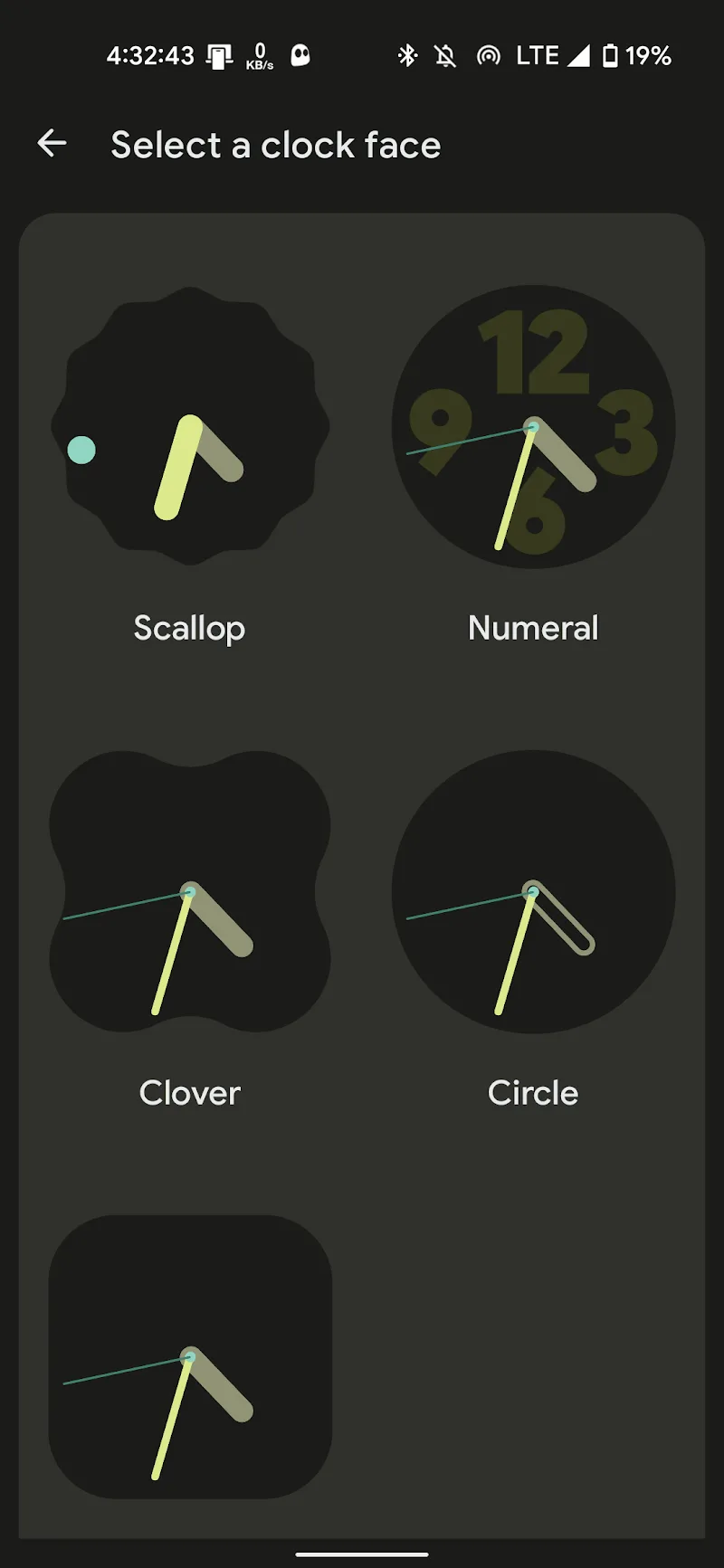Pick the Clover clock face
The height and width of the screenshot is (1568, 724).
tap(190, 891)
